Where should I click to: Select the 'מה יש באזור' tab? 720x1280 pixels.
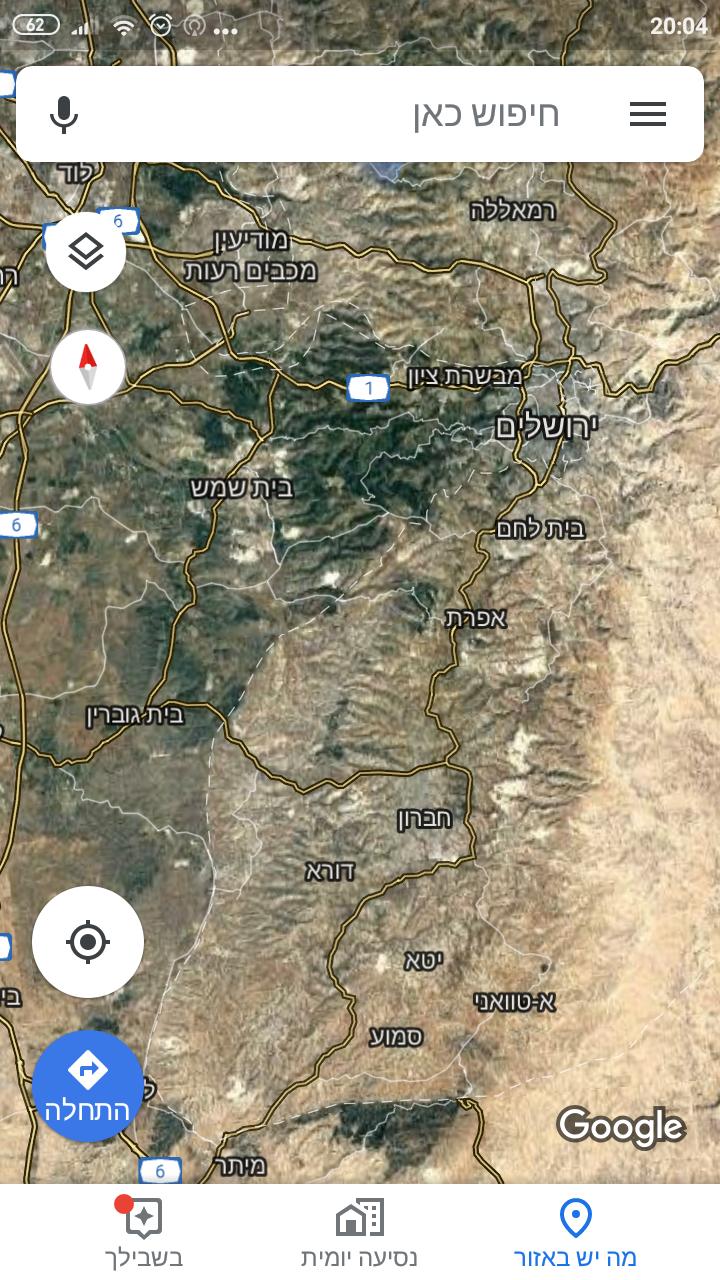[x=576, y=1232]
